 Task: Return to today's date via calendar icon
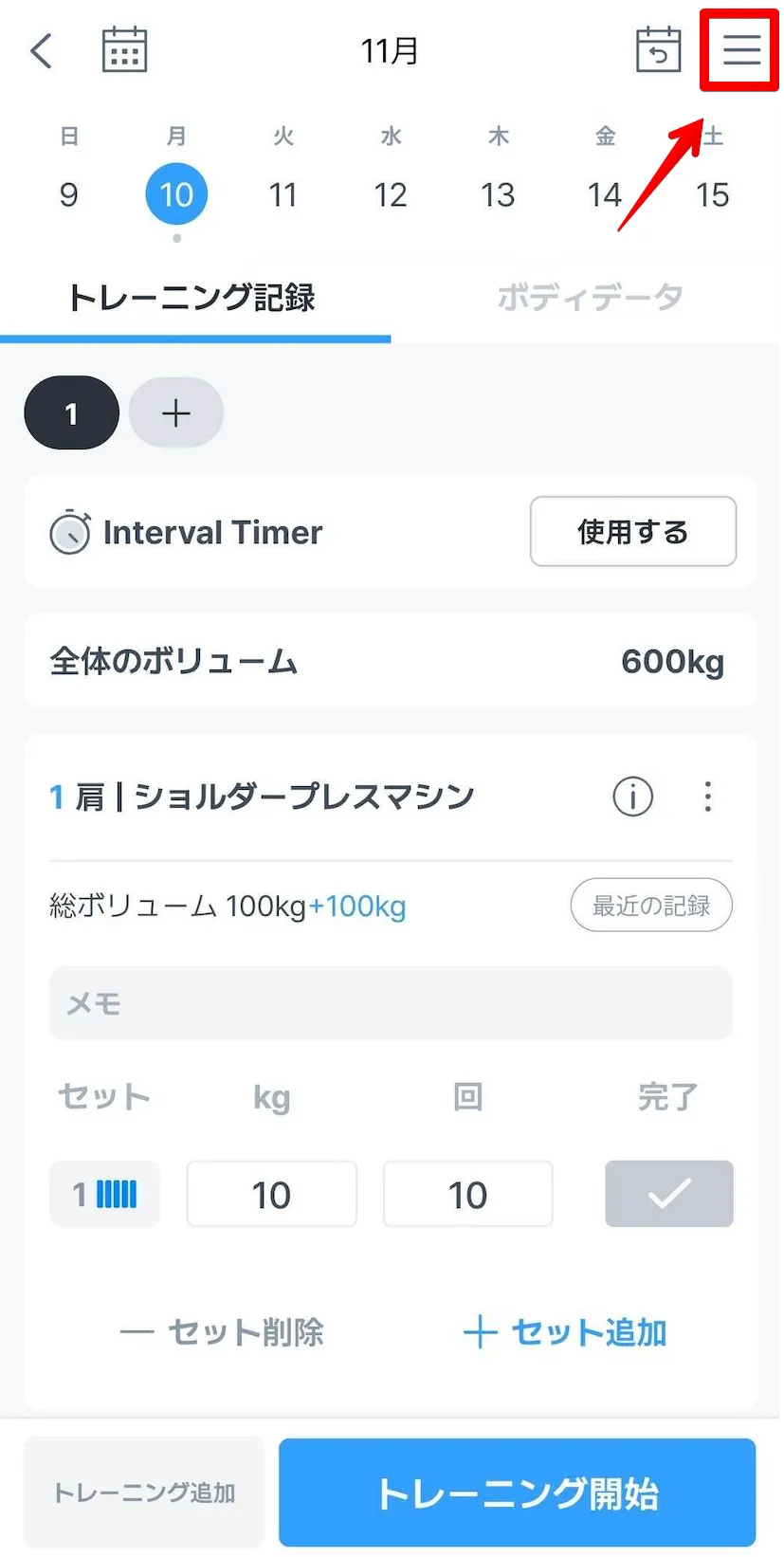click(x=658, y=50)
